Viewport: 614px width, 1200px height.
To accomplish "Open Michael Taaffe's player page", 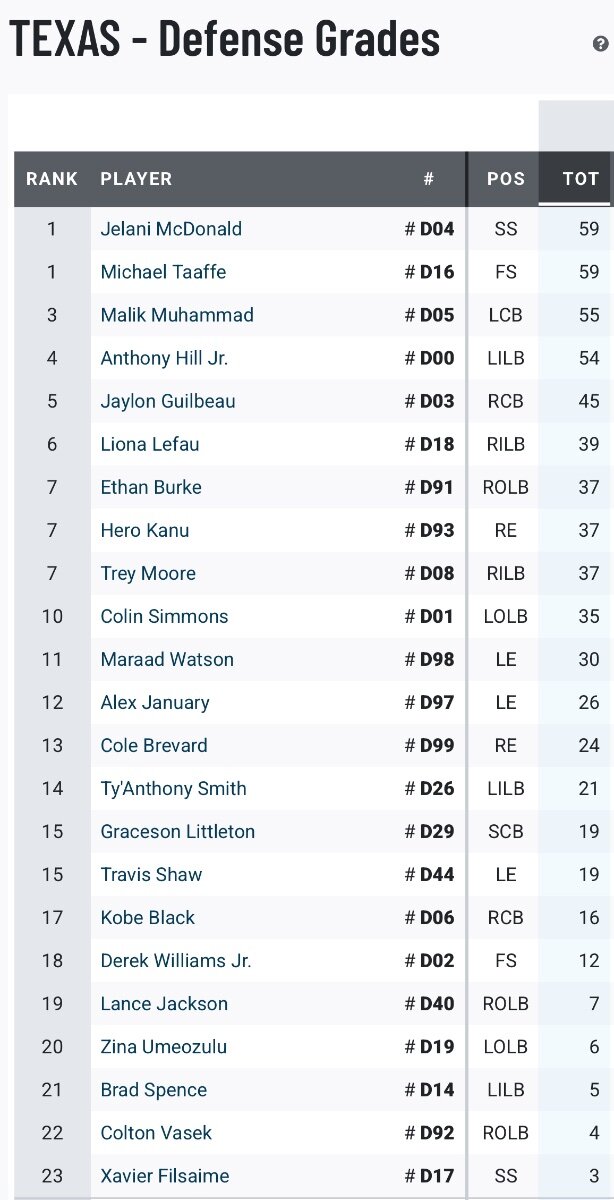I will (x=163, y=272).
